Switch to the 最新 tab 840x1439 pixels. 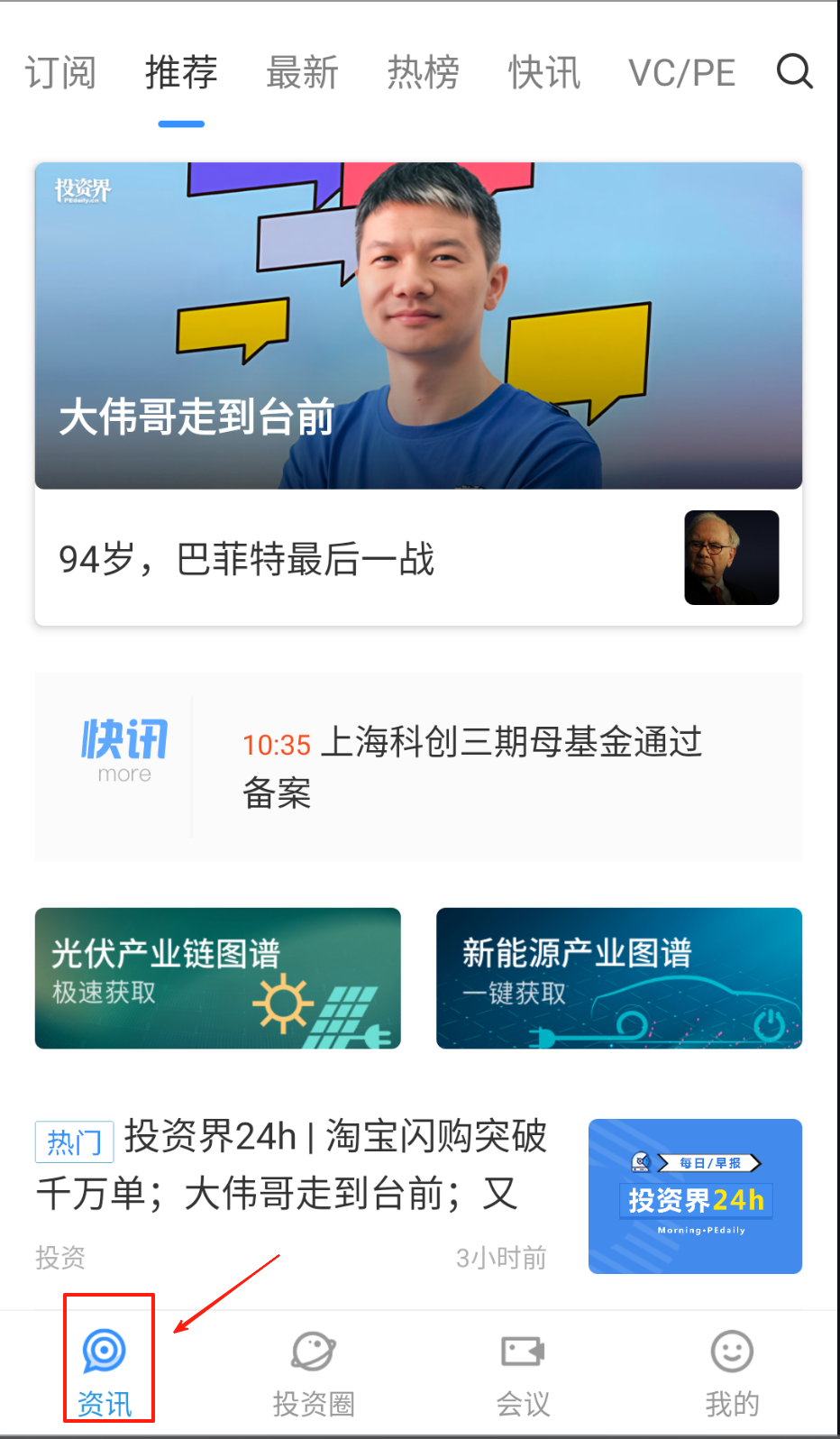point(302,73)
